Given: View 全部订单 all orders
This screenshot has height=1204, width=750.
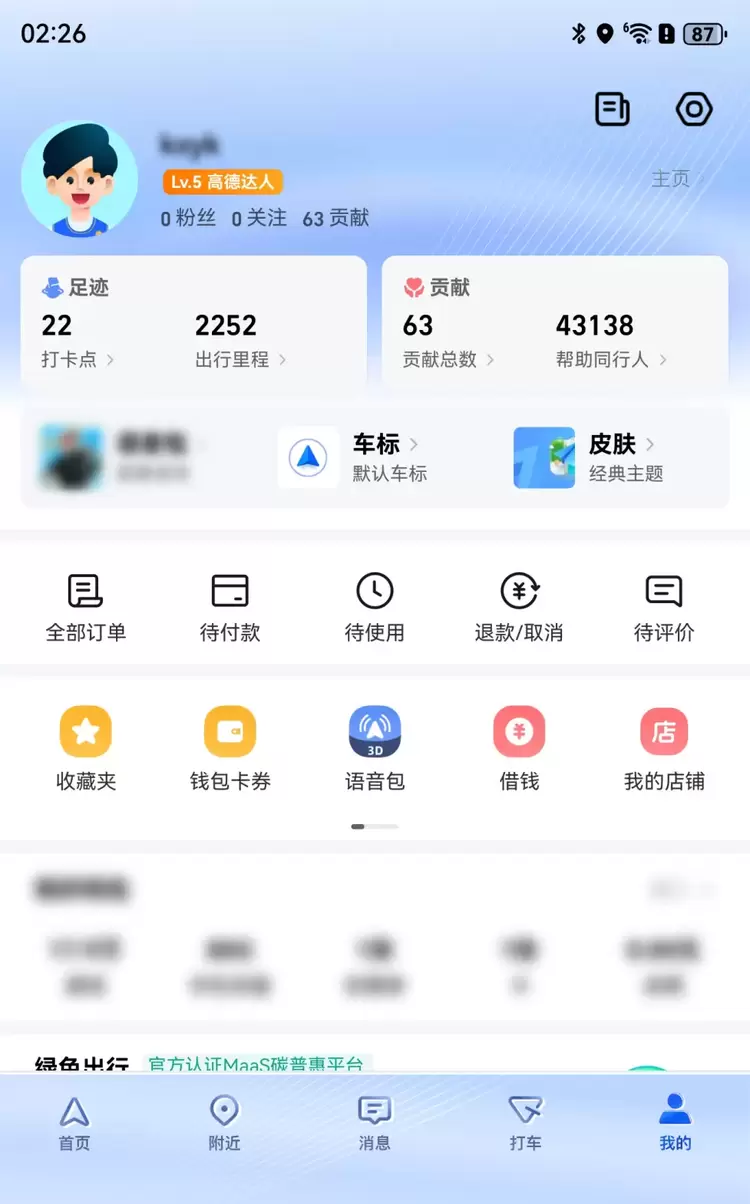Looking at the screenshot, I should [x=86, y=606].
